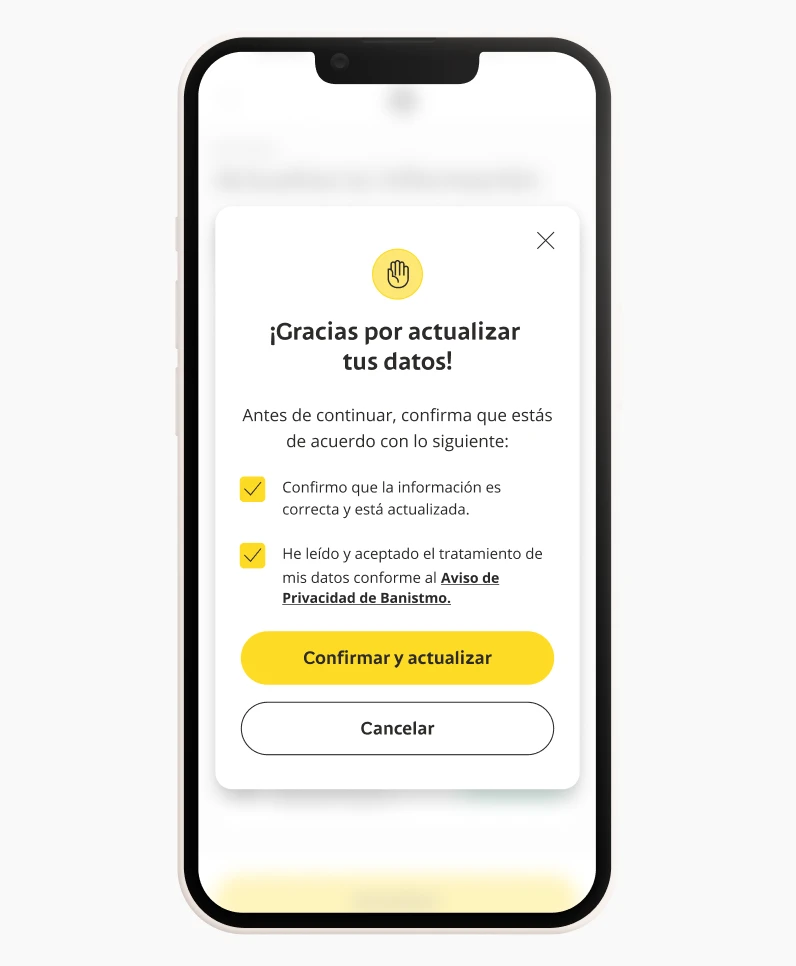Uncheck 'Confirmo que la información es correcta' checkbox
Viewport: 796px width, 966px height.
pos(253,489)
